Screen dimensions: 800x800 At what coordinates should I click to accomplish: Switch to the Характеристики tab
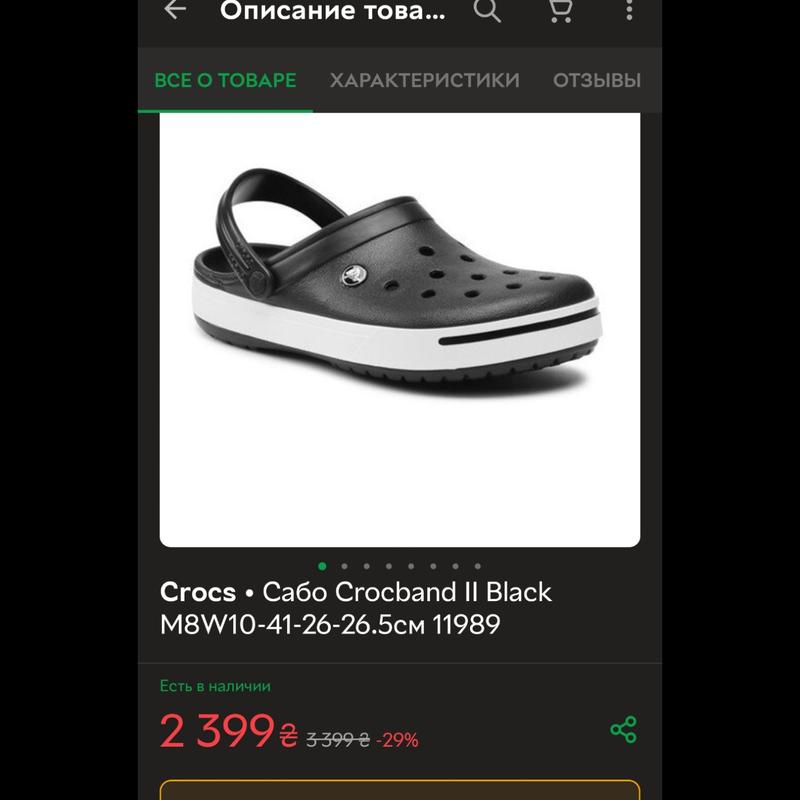425,81
